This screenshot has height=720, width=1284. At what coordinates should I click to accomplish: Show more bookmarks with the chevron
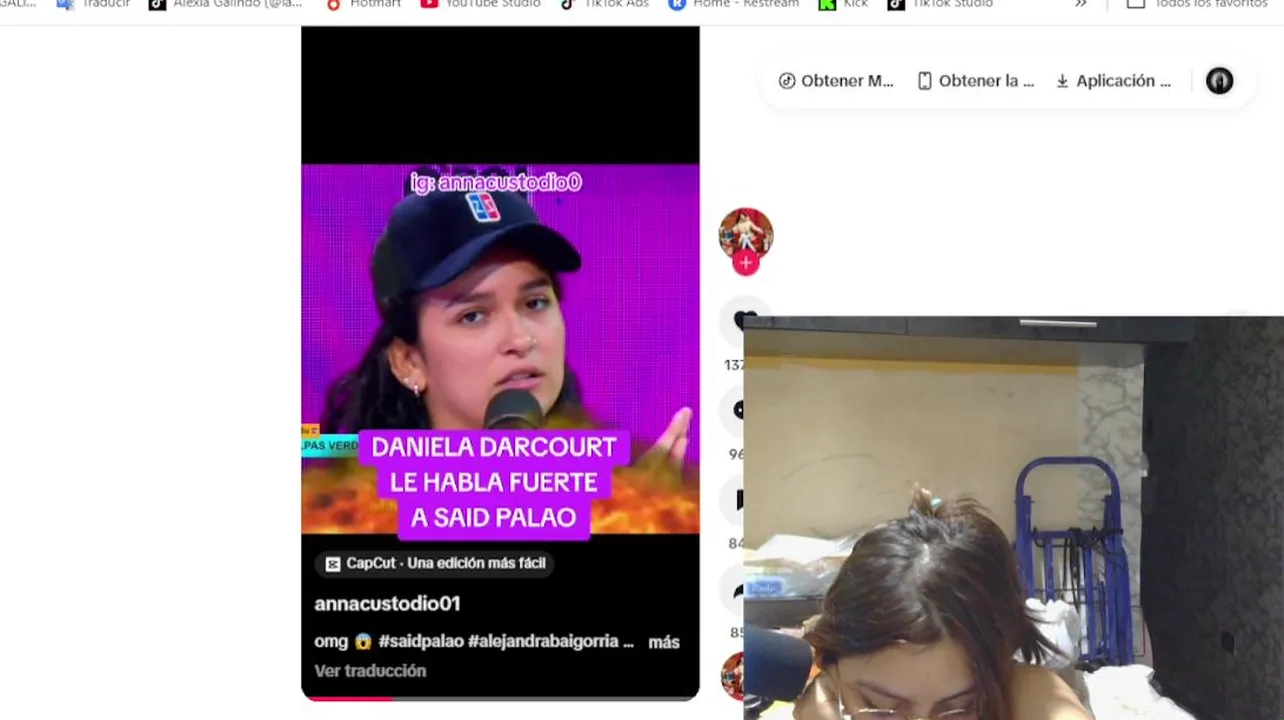pyautogui.click(x=1080, y=4)
